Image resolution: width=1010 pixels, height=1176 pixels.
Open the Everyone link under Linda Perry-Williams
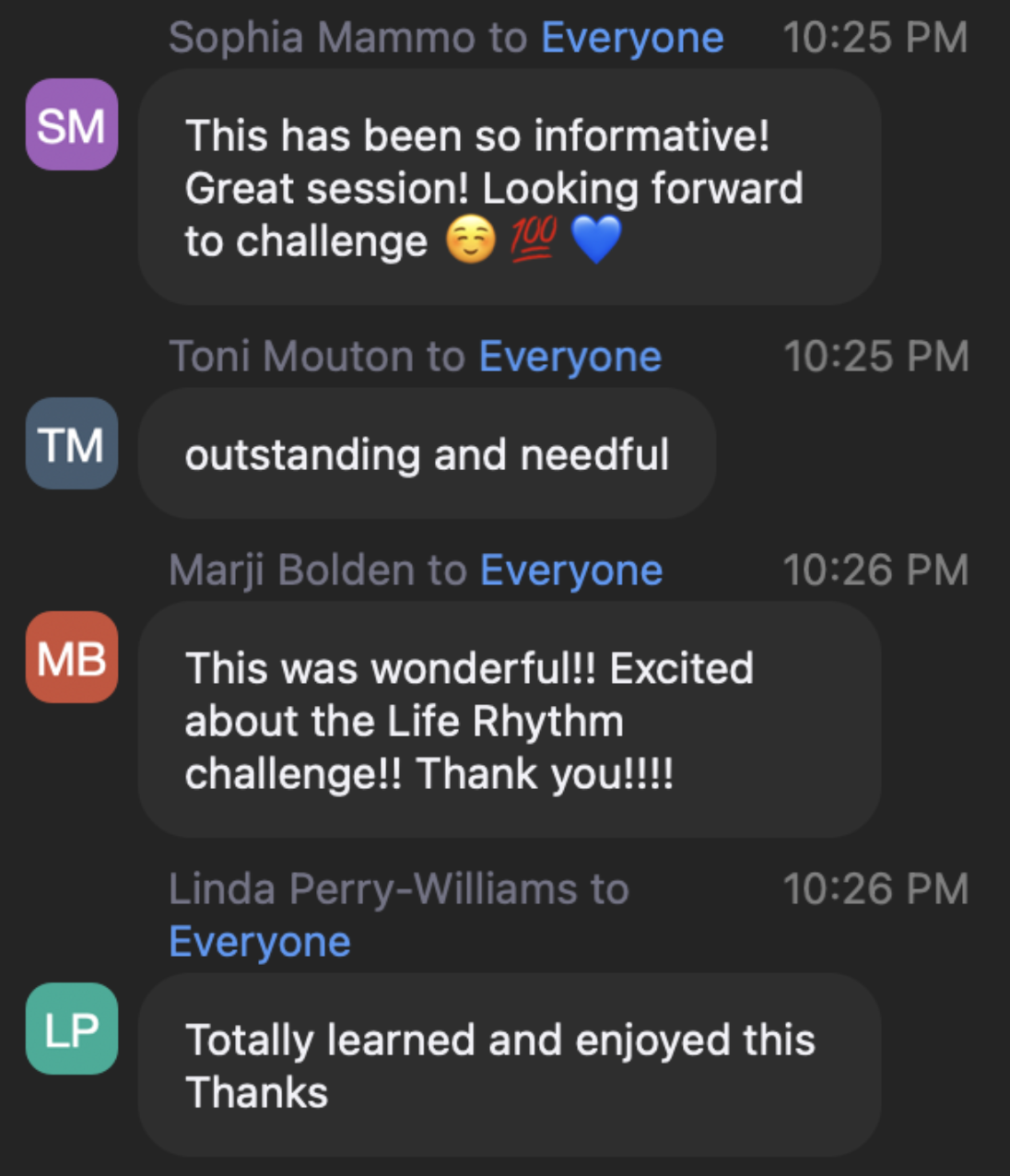260,942
